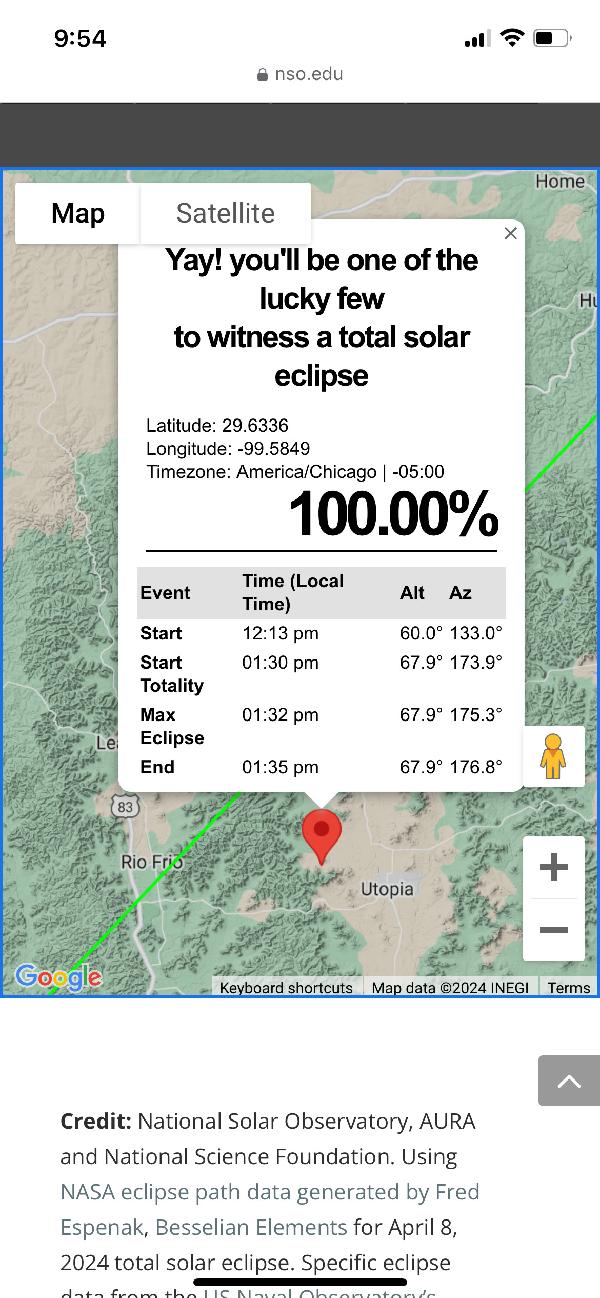Close the eclipse info popup
This screenshot has width=600, height=1298.
[x=510, y=233]
